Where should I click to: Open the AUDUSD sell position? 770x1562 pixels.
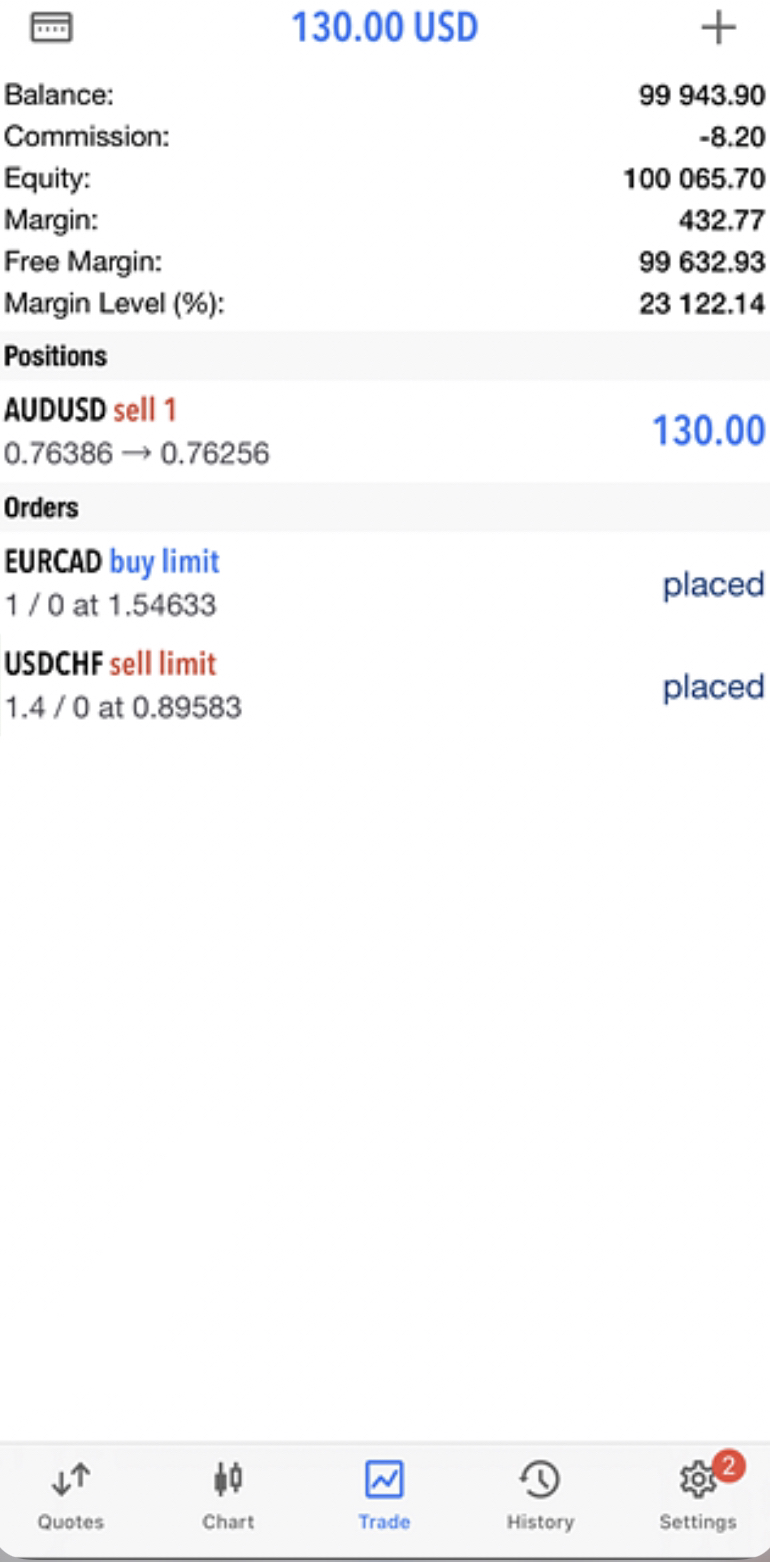tap(385, 432)
